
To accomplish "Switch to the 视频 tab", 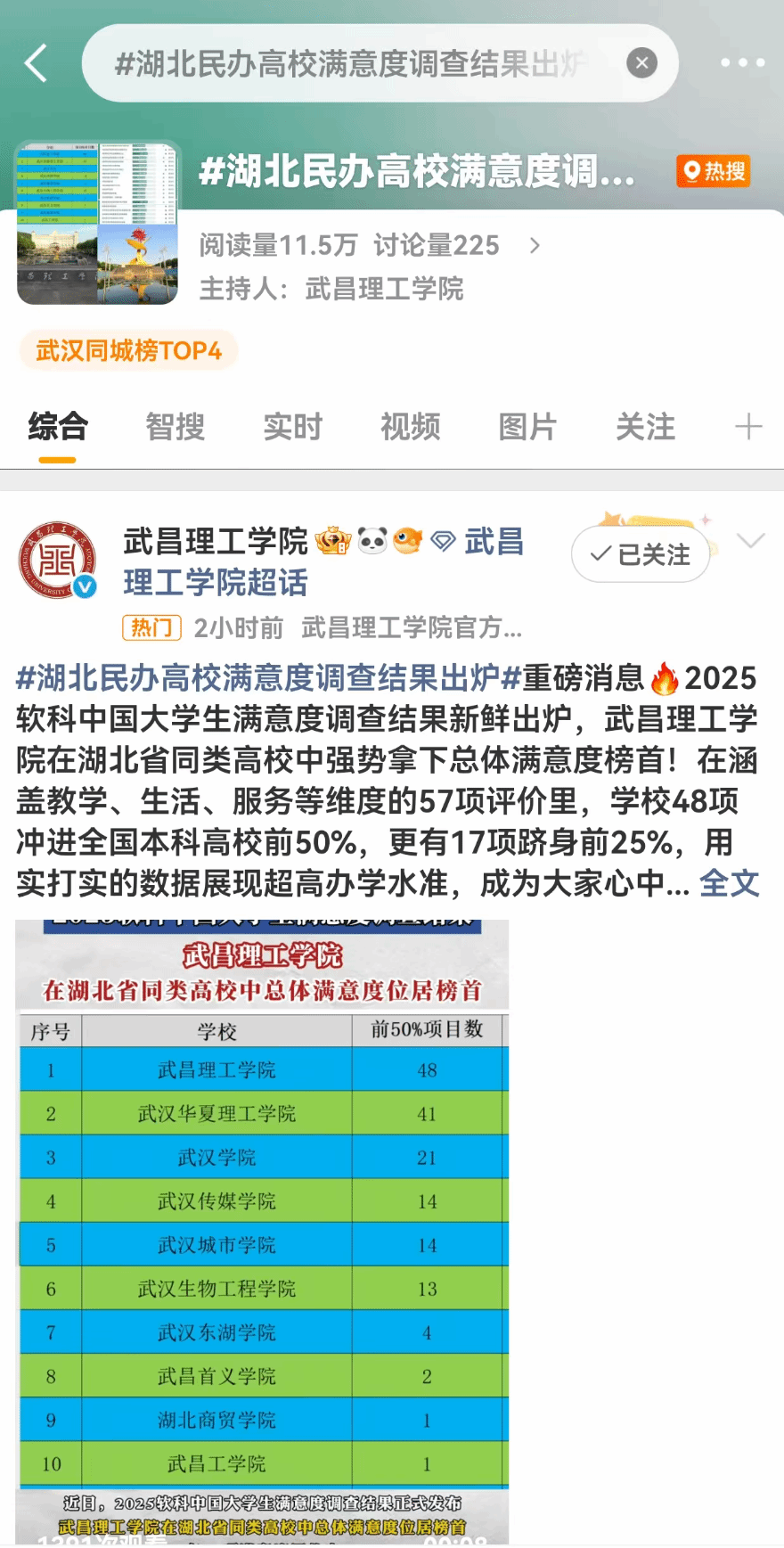I will (x=411, y=427).
